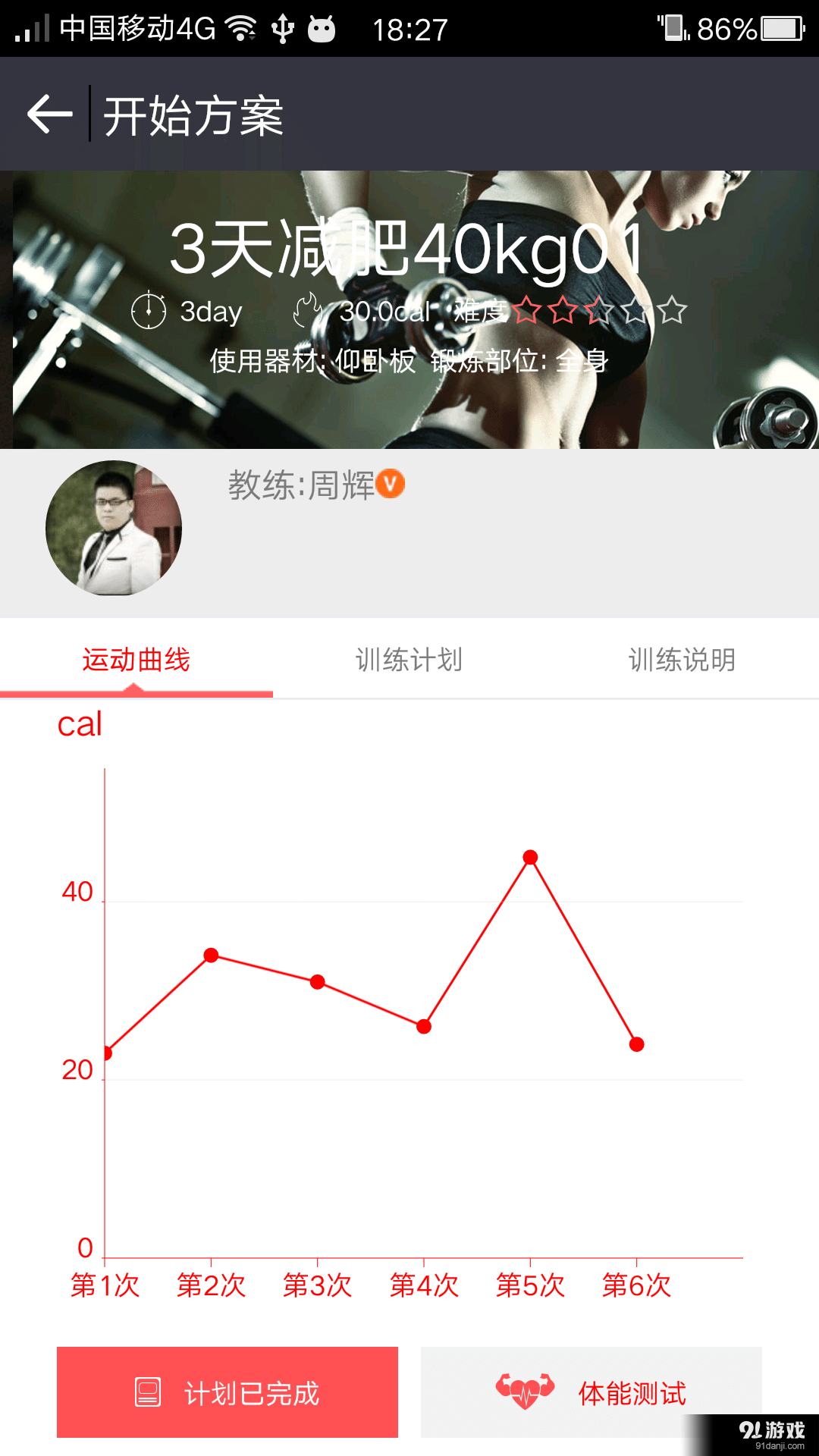This screenshot has height=1456, width=819.
Task: Click the battery indicator in the status bar
Action: [x=780, y=29]
